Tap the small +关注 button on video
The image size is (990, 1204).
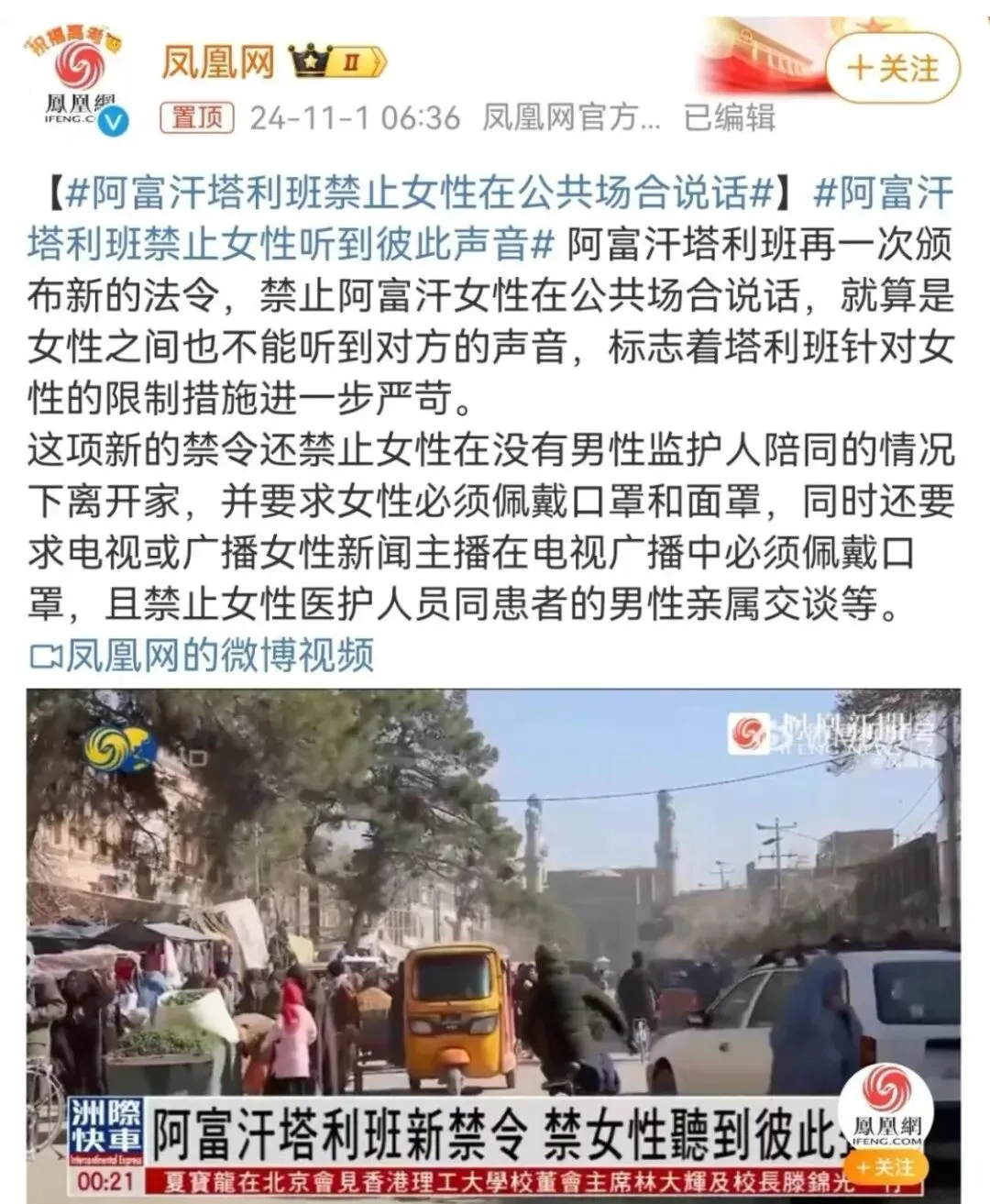[x=885, y=1166]
